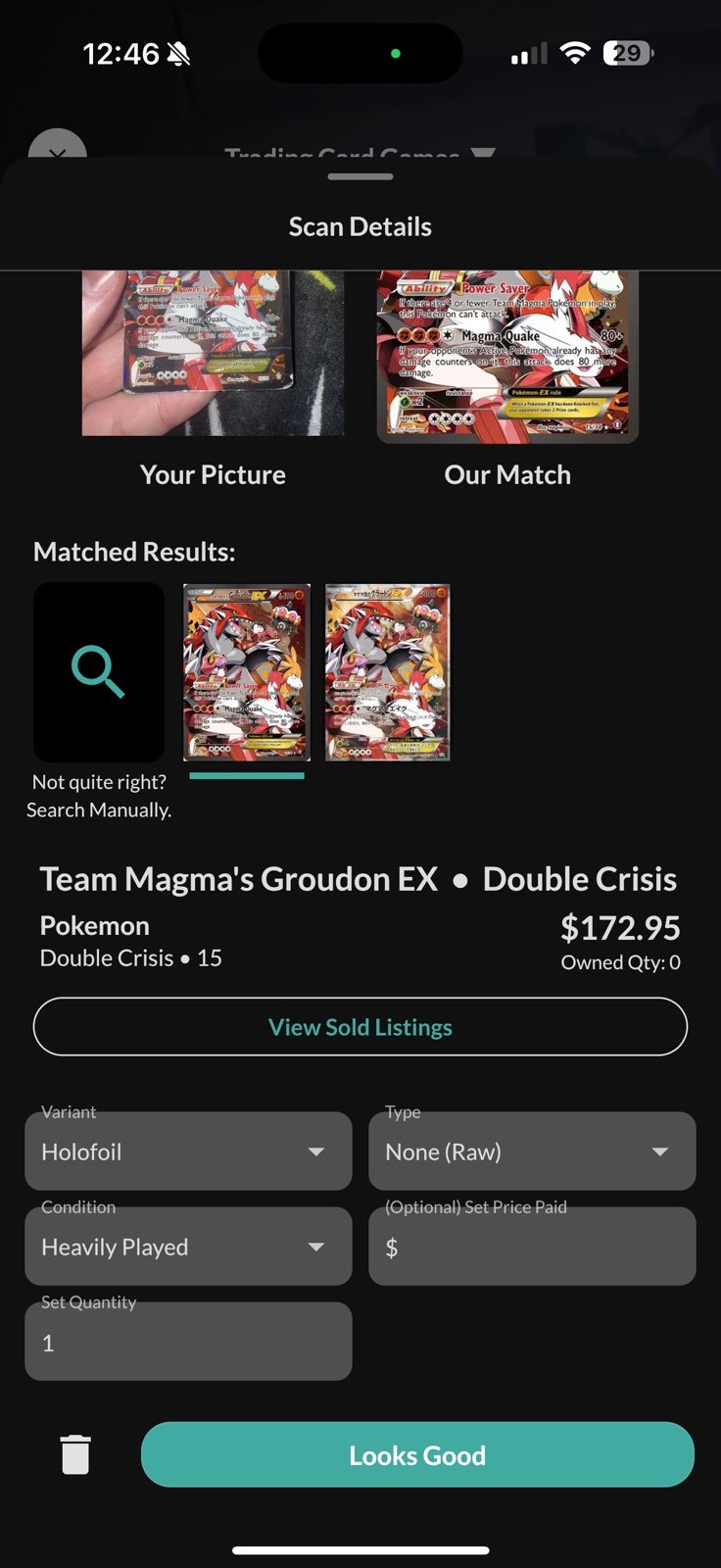
Task: Tap Looks Good to confirm the scan
Action: click(x=417, y=1455)
